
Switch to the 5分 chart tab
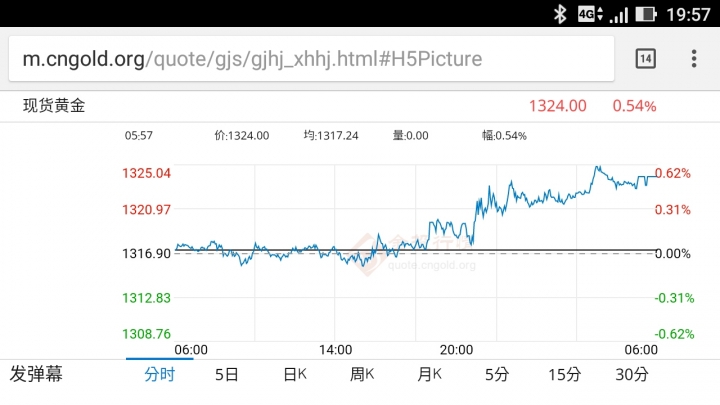click(497, 375)
